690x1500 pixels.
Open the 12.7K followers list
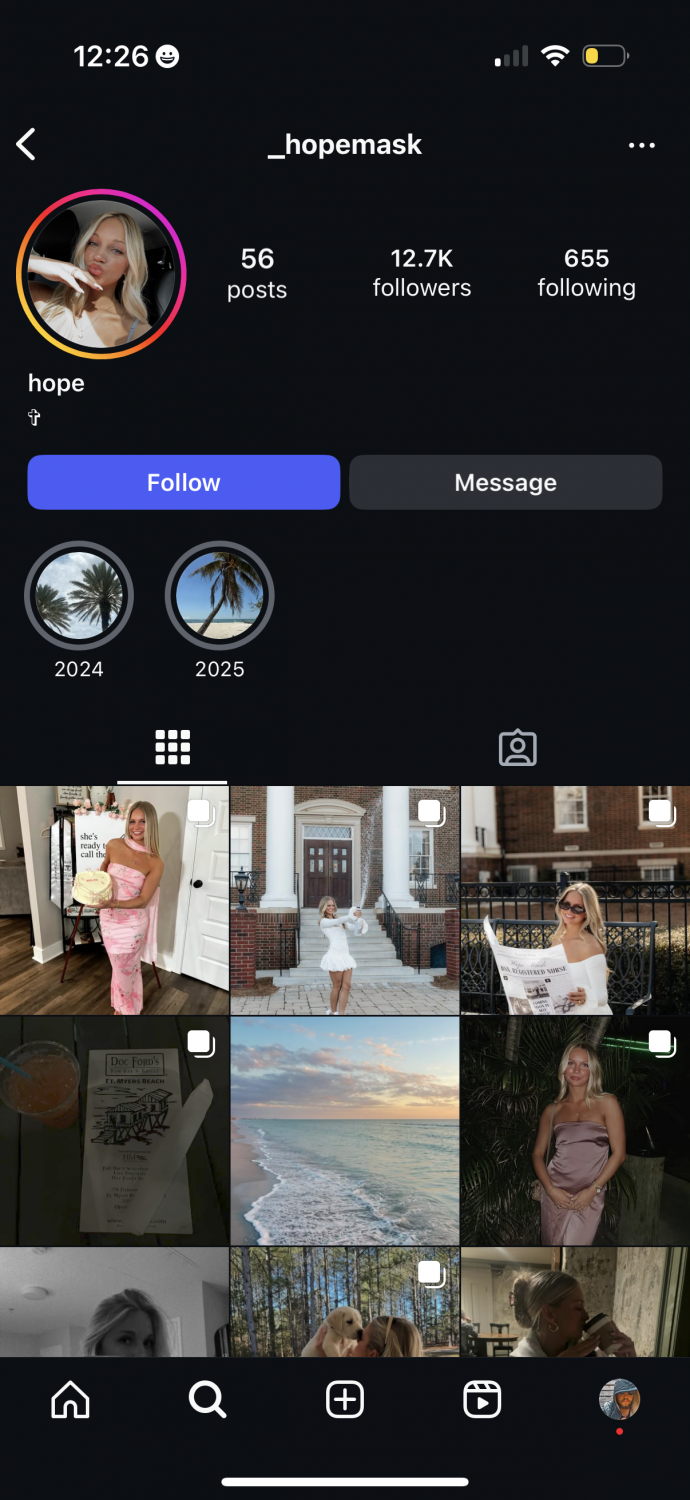click(x=421, y=273)
